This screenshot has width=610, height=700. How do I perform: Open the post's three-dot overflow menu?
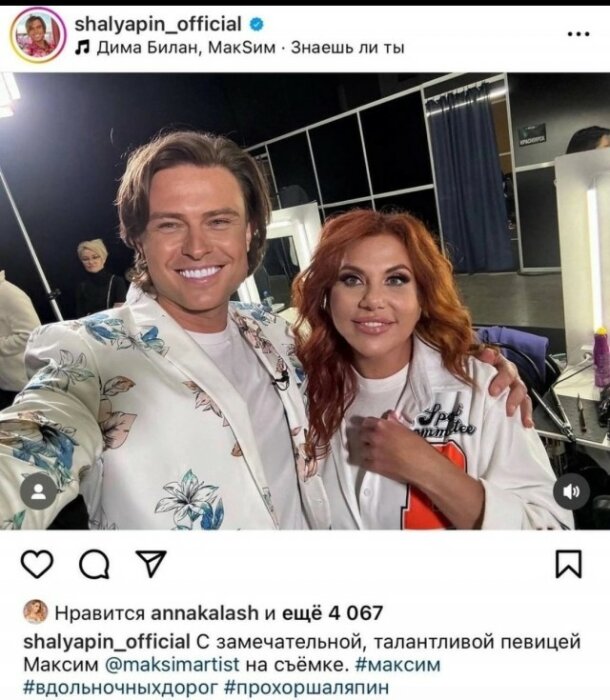coord(578,34)
